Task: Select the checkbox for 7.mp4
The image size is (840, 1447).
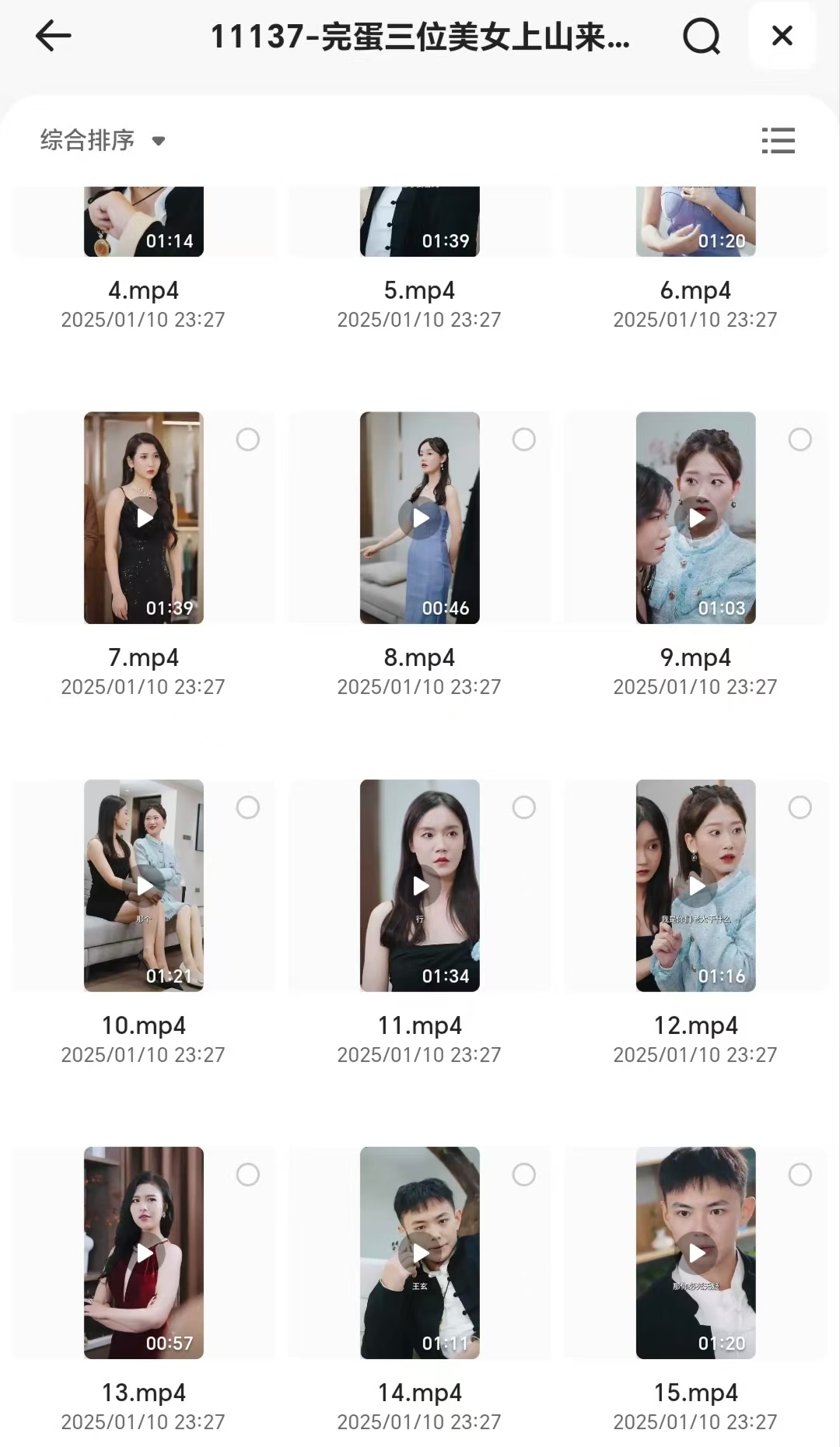Action: click(248, 440)
